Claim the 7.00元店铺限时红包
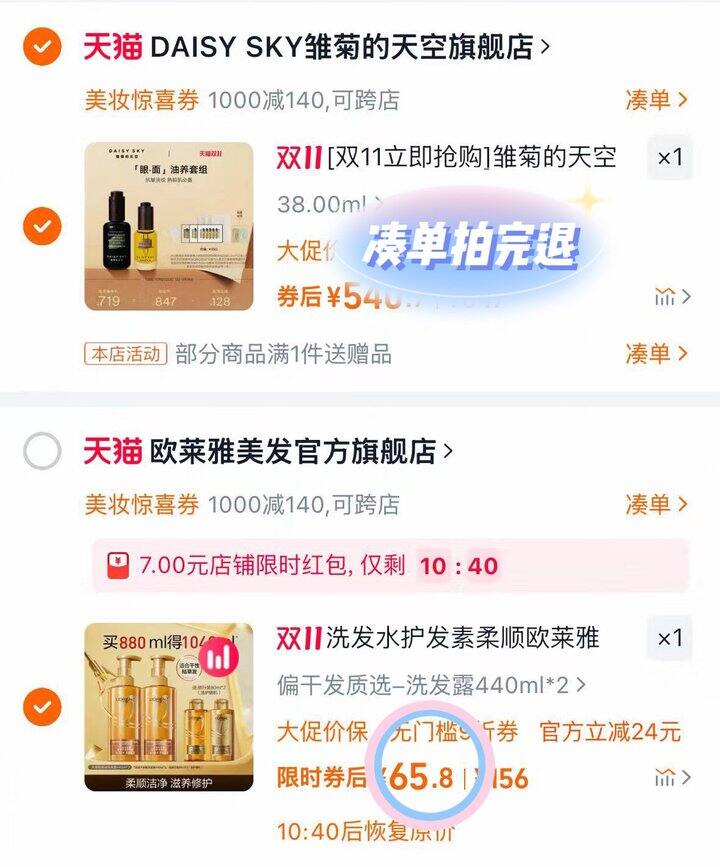Screen dimensions: 720x867 coord(390,566)
